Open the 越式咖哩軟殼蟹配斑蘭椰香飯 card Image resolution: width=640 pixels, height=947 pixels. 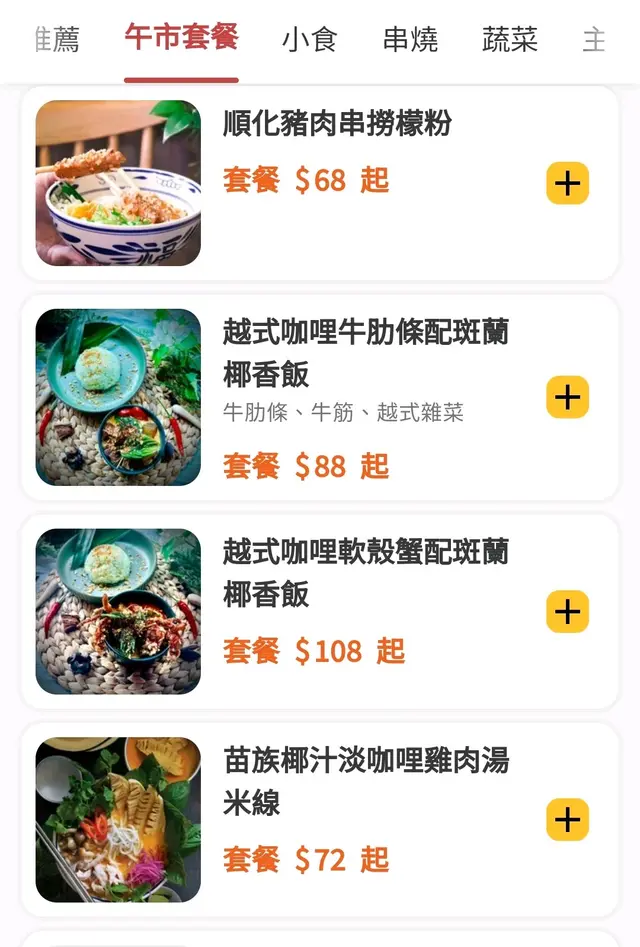coord(365,572)
